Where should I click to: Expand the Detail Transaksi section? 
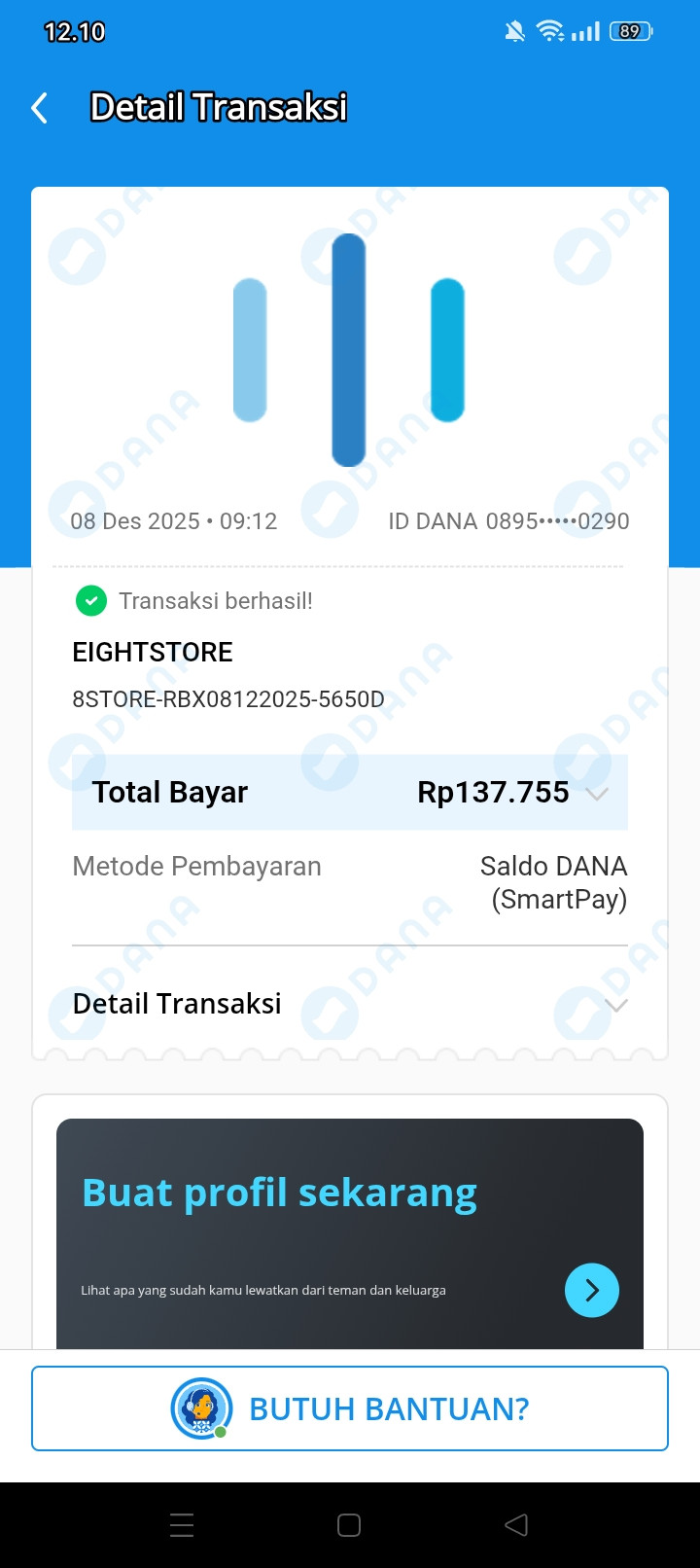(615, 1005)
